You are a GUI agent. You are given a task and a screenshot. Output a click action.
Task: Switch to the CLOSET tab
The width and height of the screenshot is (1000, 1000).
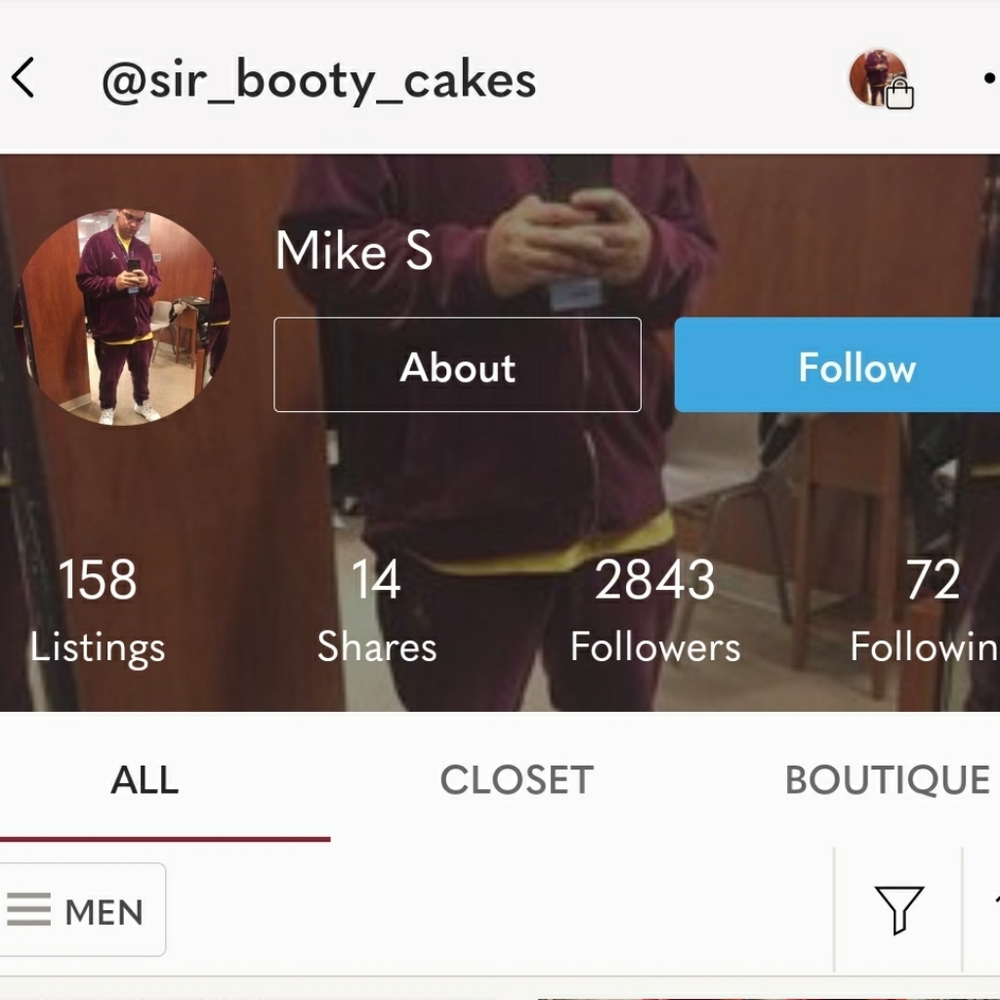pyautogui.click(x=516, y=780)
